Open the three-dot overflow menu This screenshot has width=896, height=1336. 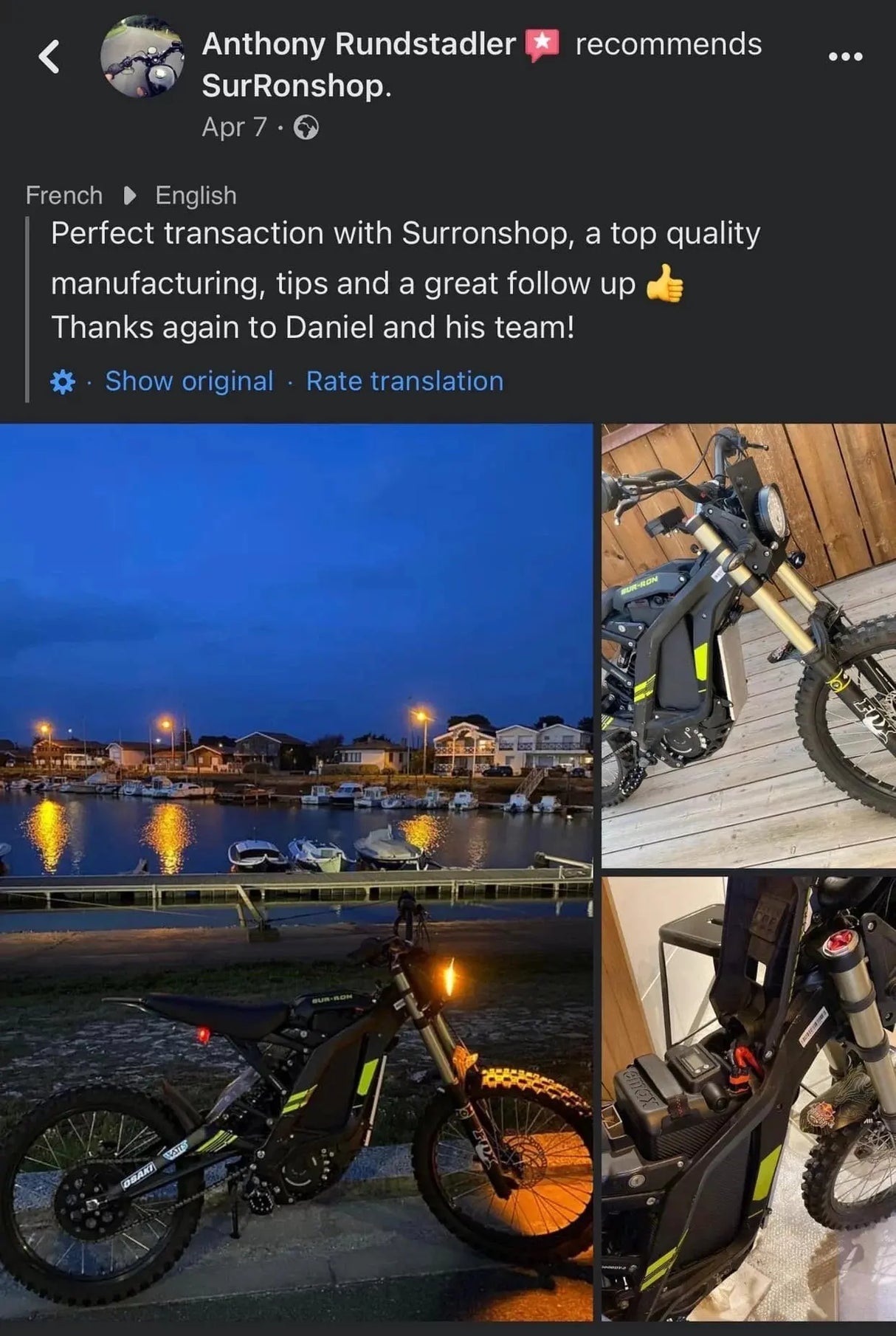(x=845, y=57)
